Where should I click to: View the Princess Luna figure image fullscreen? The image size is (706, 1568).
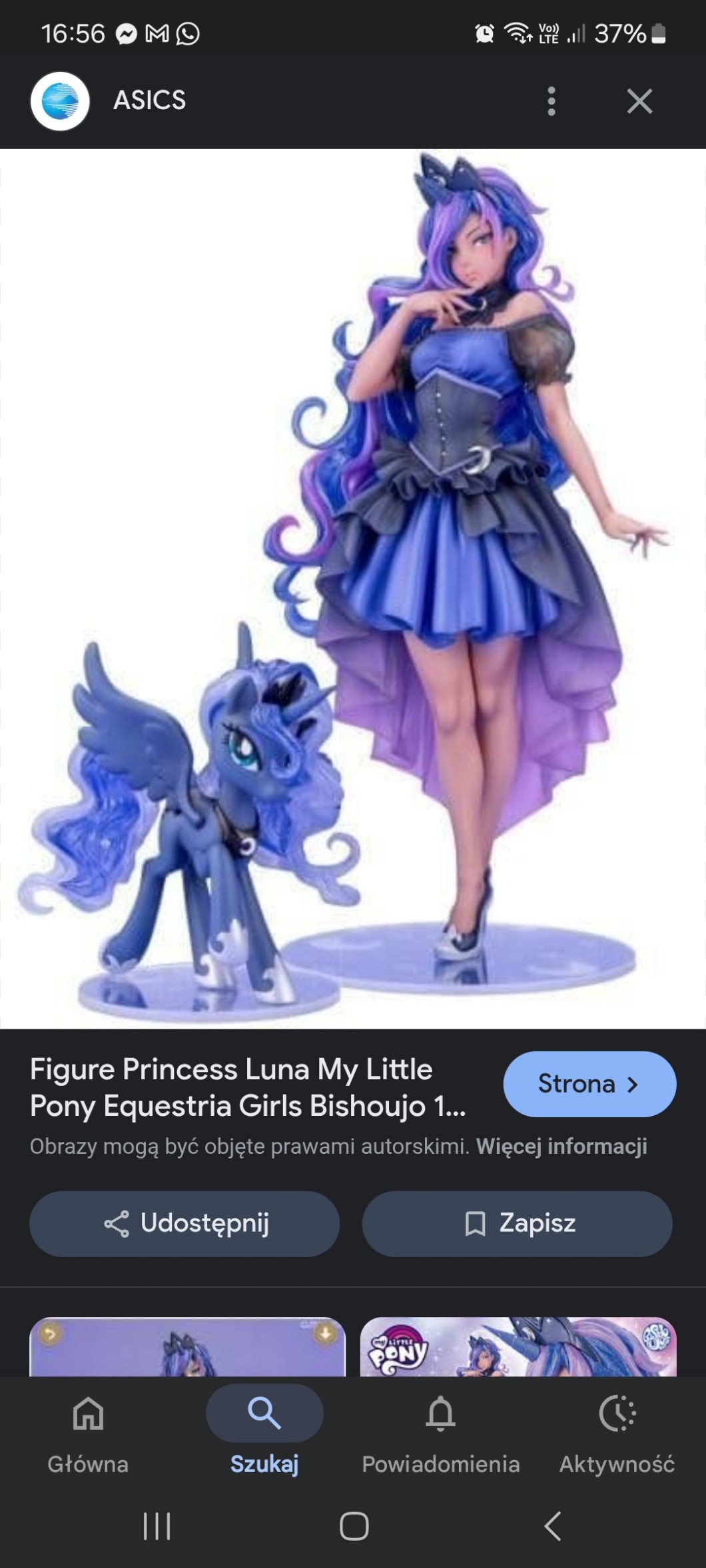tap(353, 589)
